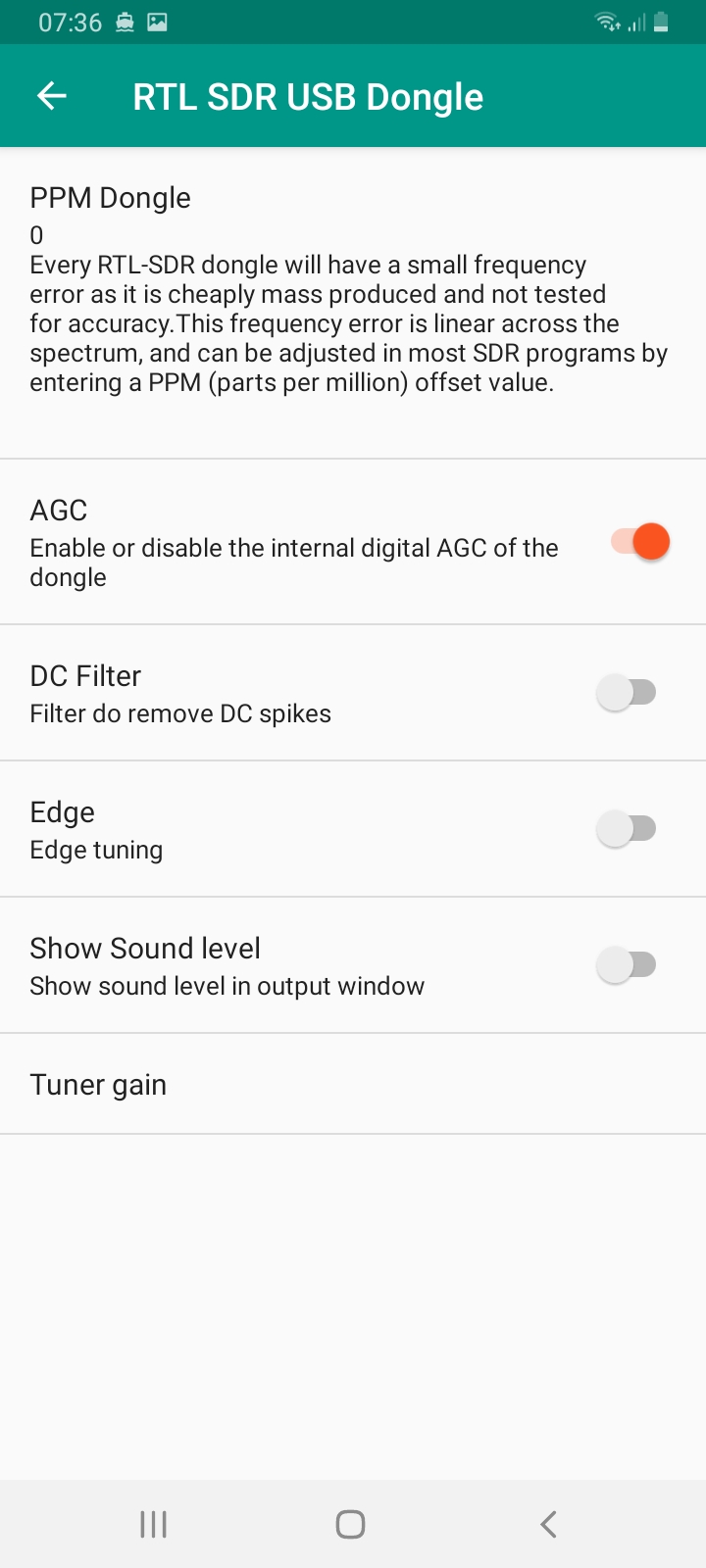The image size is (706, 1568).
Task: Enable Show Sound level
Action: point(628,964)
